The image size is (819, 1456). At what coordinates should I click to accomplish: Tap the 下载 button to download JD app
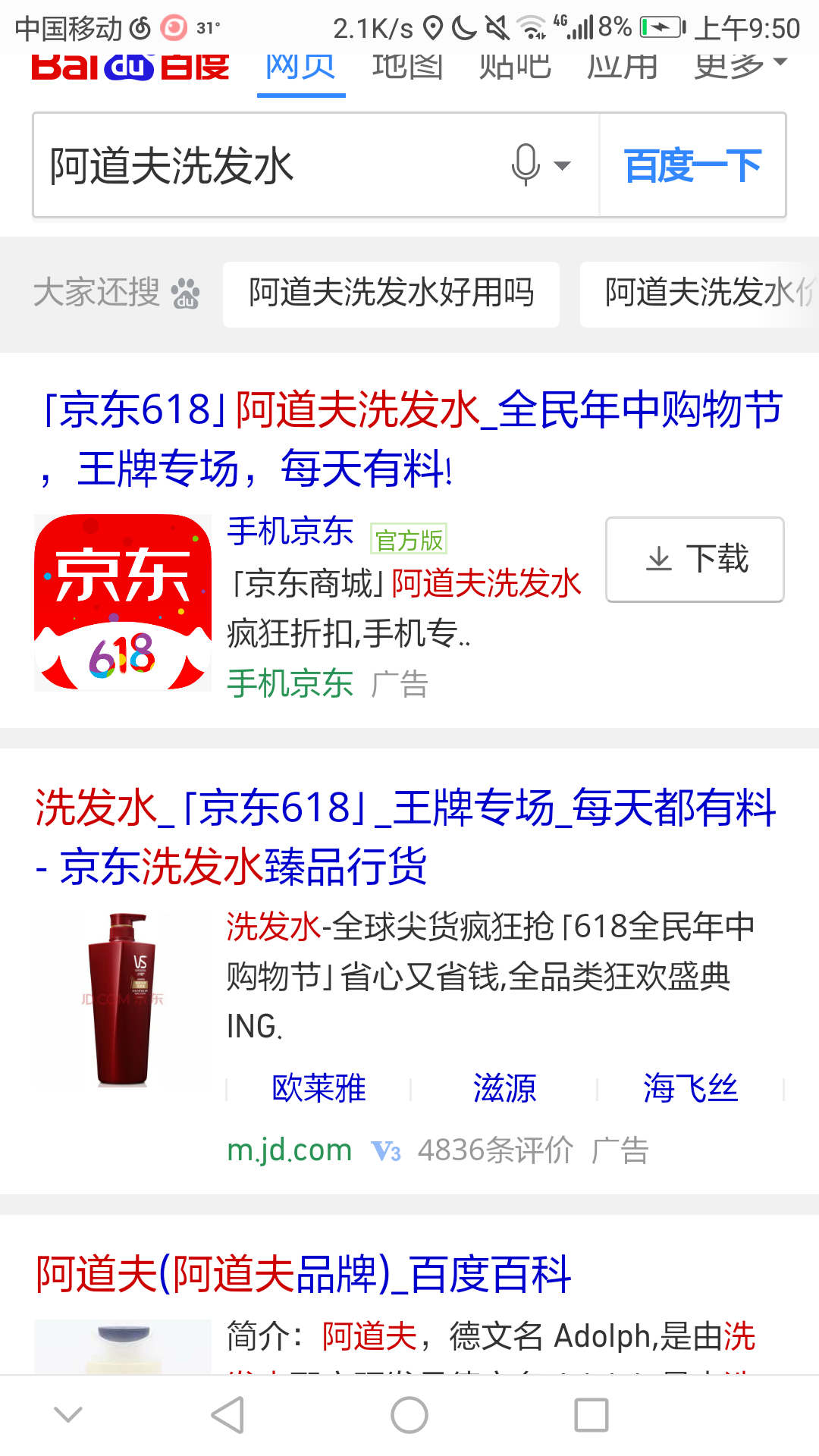(694, 559)
